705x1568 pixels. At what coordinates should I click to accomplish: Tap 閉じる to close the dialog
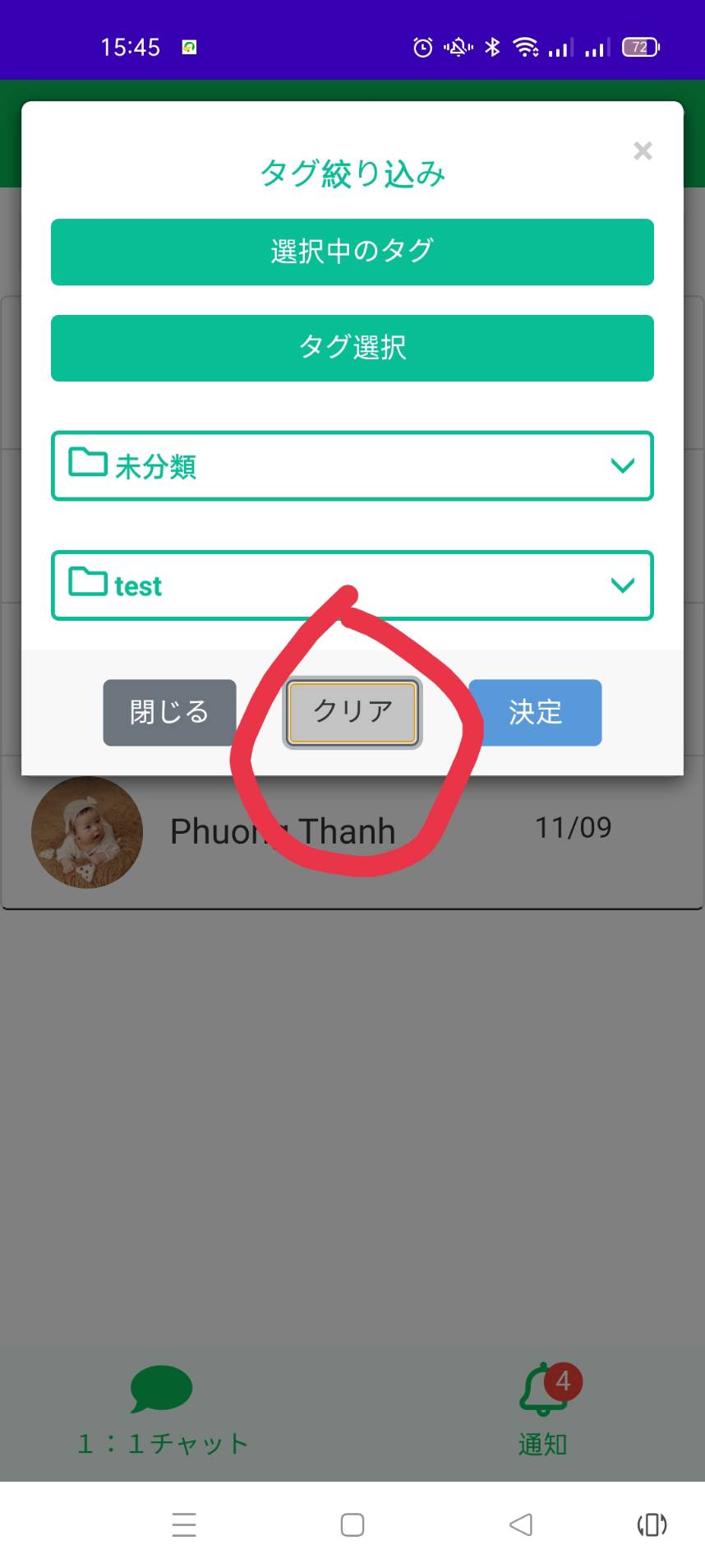169,713
